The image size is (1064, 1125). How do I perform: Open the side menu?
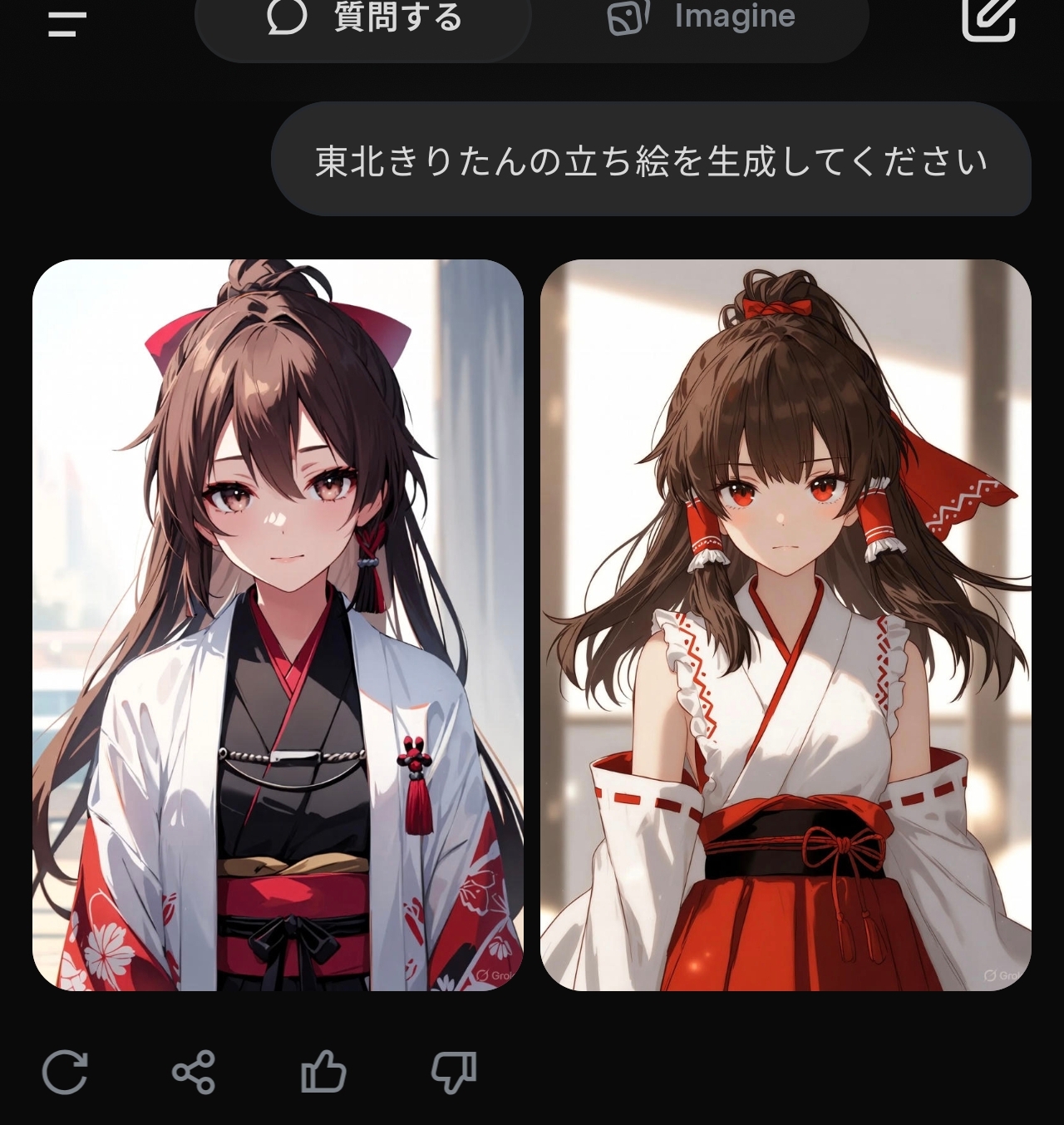[67, 23]
